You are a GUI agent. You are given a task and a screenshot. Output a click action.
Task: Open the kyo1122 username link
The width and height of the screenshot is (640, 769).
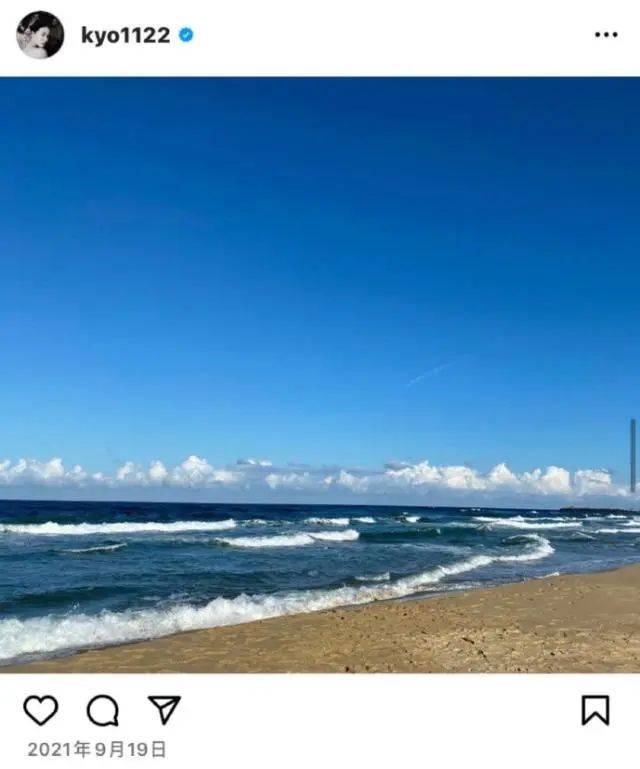tap(125, 35)
